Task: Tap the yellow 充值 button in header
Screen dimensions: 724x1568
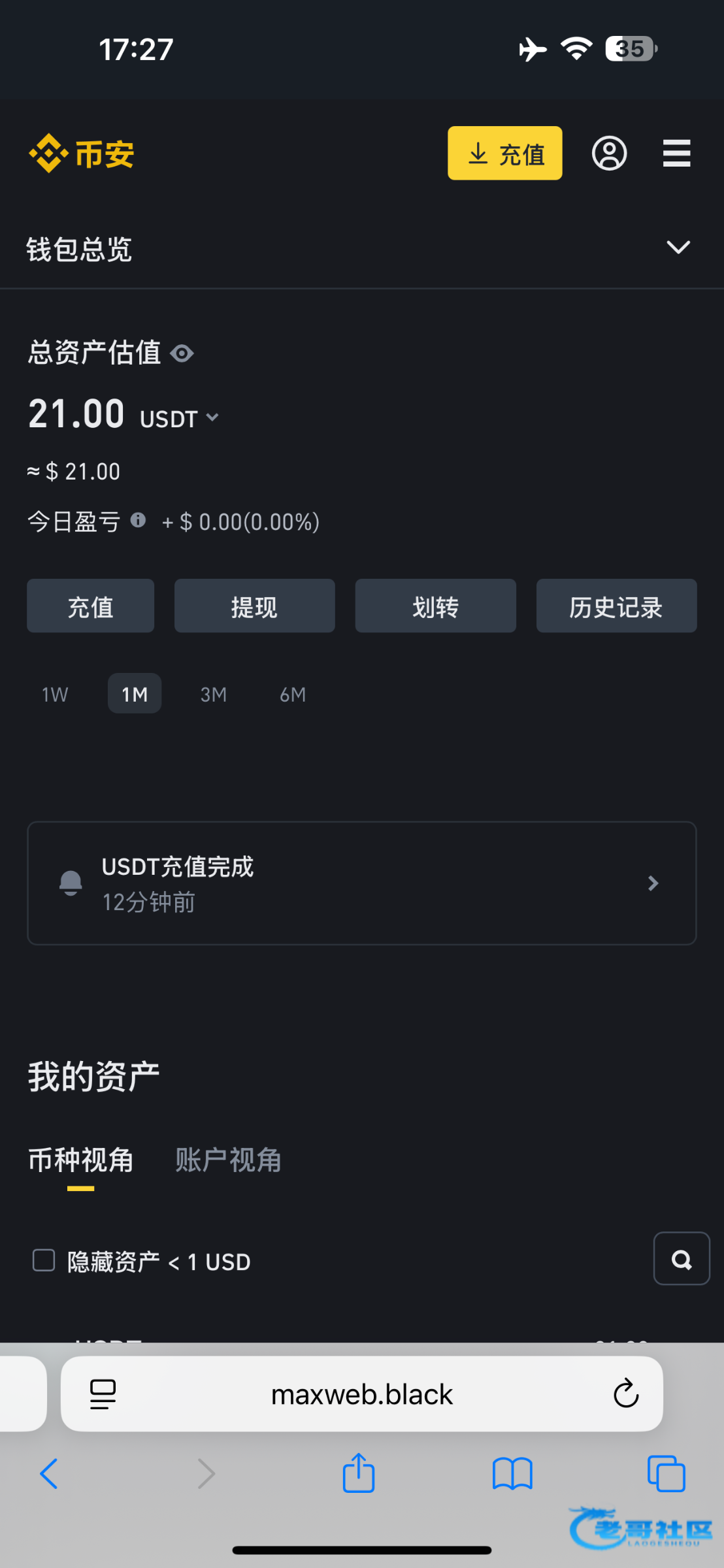Action: 504,154
